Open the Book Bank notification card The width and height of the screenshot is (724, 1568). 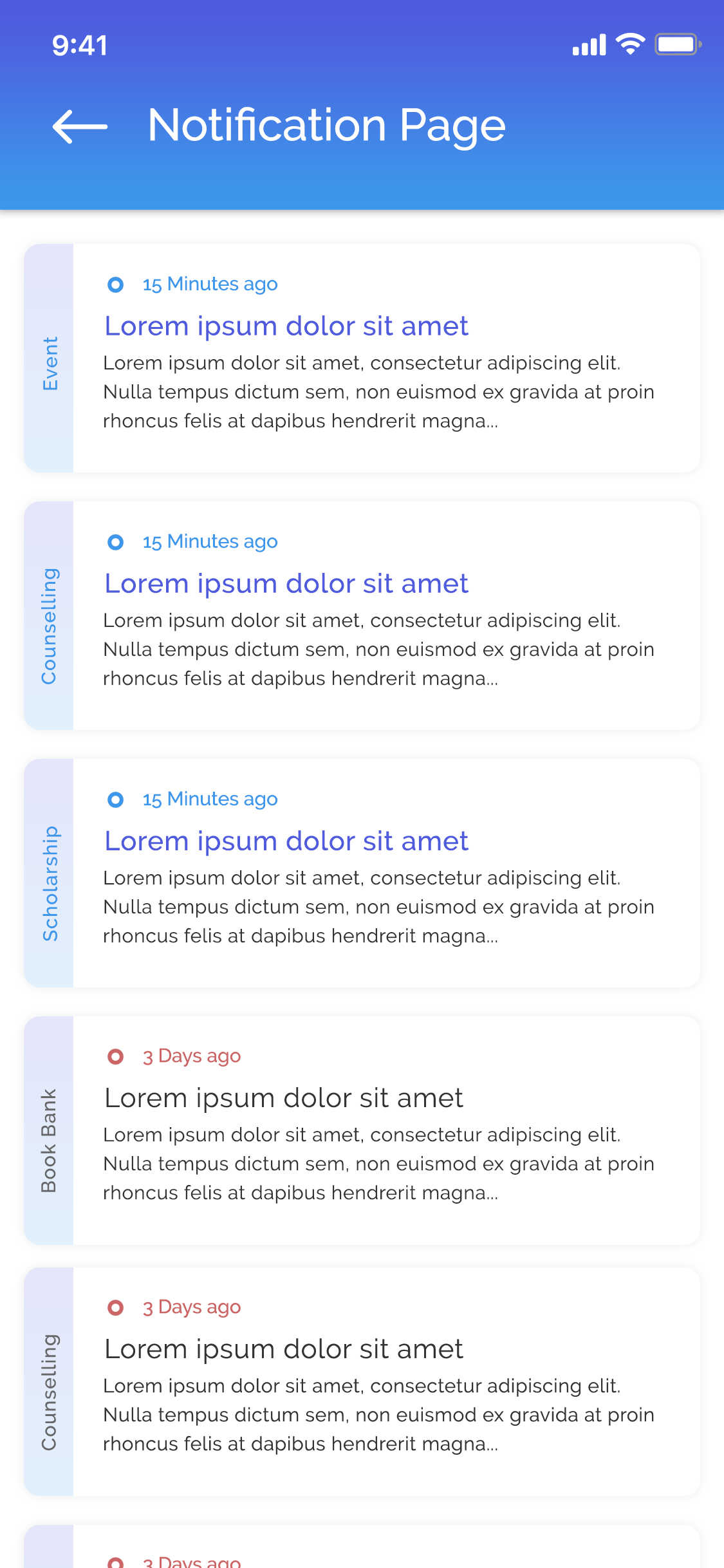(x=362, y=1130)
